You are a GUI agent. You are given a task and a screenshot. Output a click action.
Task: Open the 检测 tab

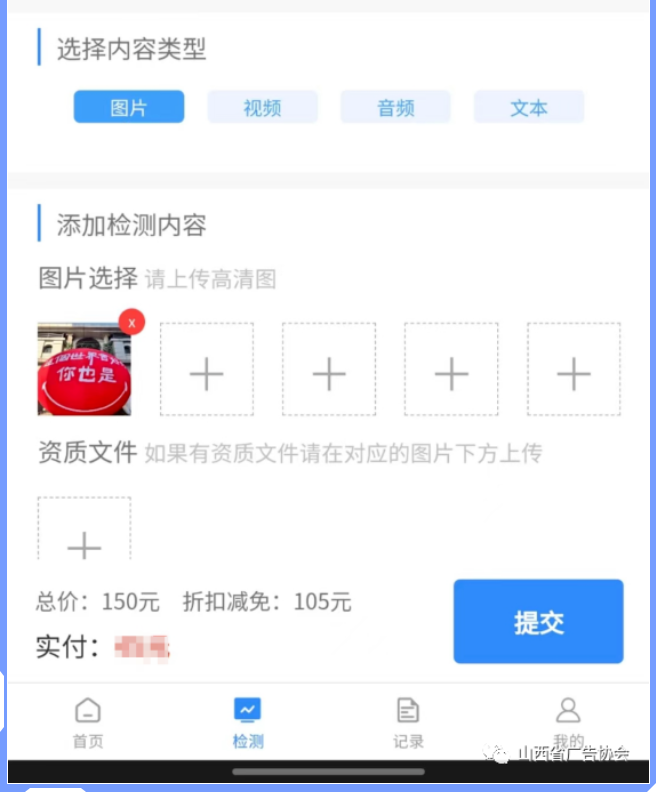click(248, 723)
